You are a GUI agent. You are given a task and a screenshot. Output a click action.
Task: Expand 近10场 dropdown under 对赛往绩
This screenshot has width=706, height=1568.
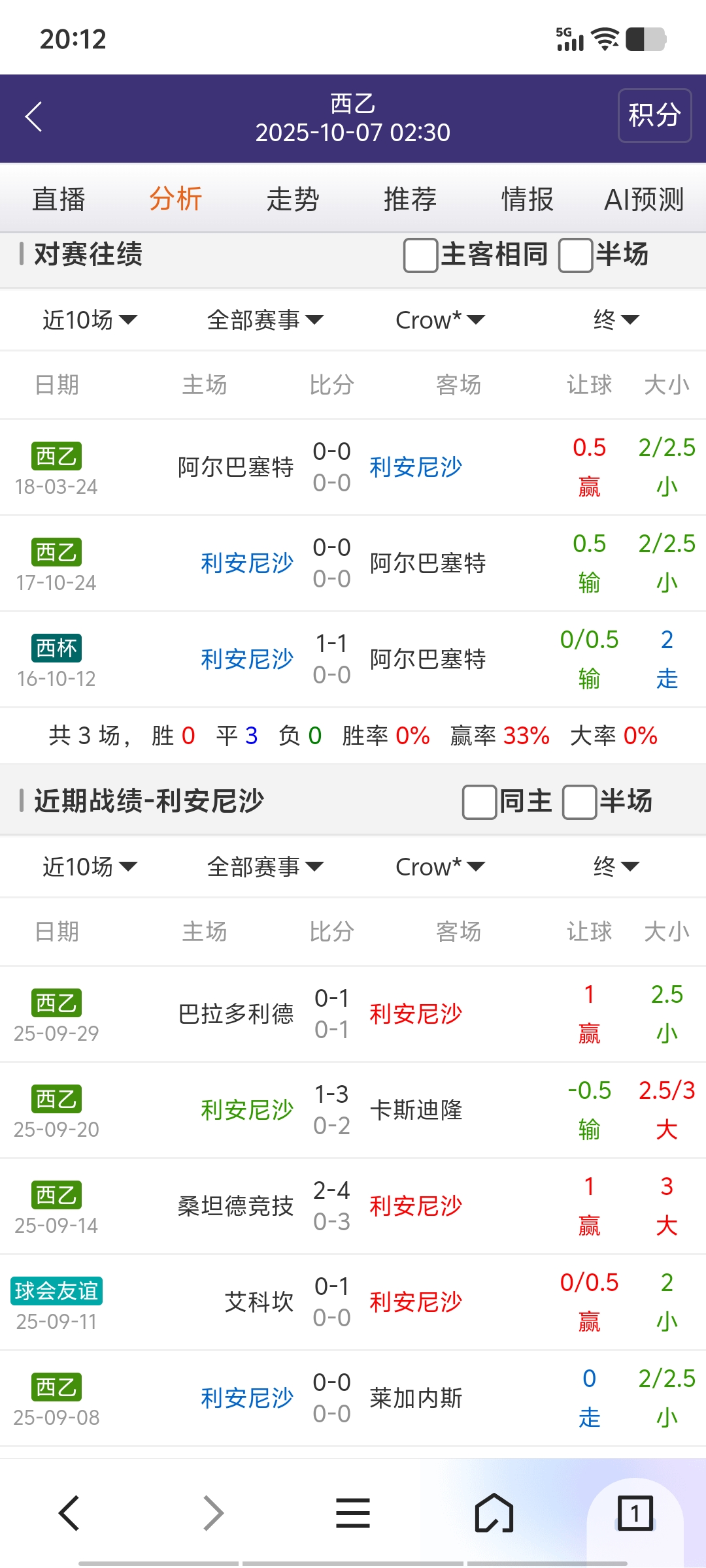pos(90,320)
